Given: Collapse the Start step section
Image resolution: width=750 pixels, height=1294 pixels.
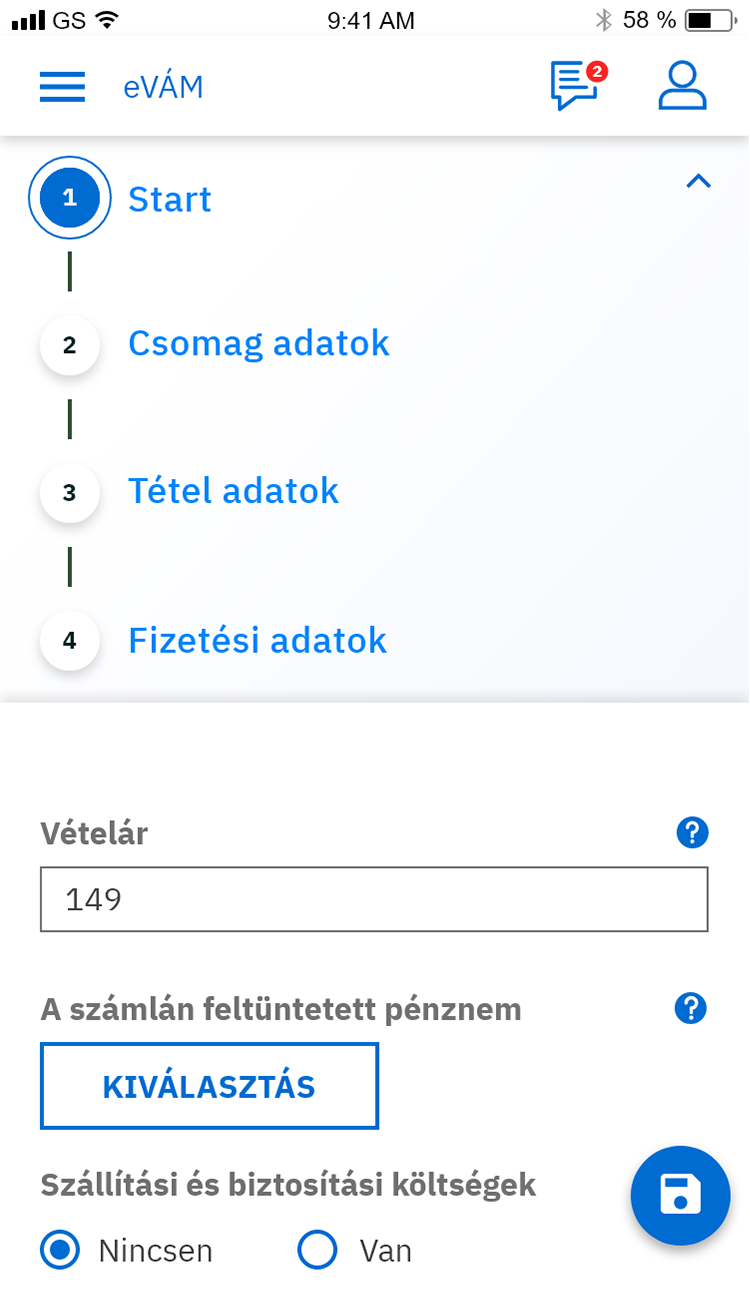Looking at the screenshot, I should [700, 181].
